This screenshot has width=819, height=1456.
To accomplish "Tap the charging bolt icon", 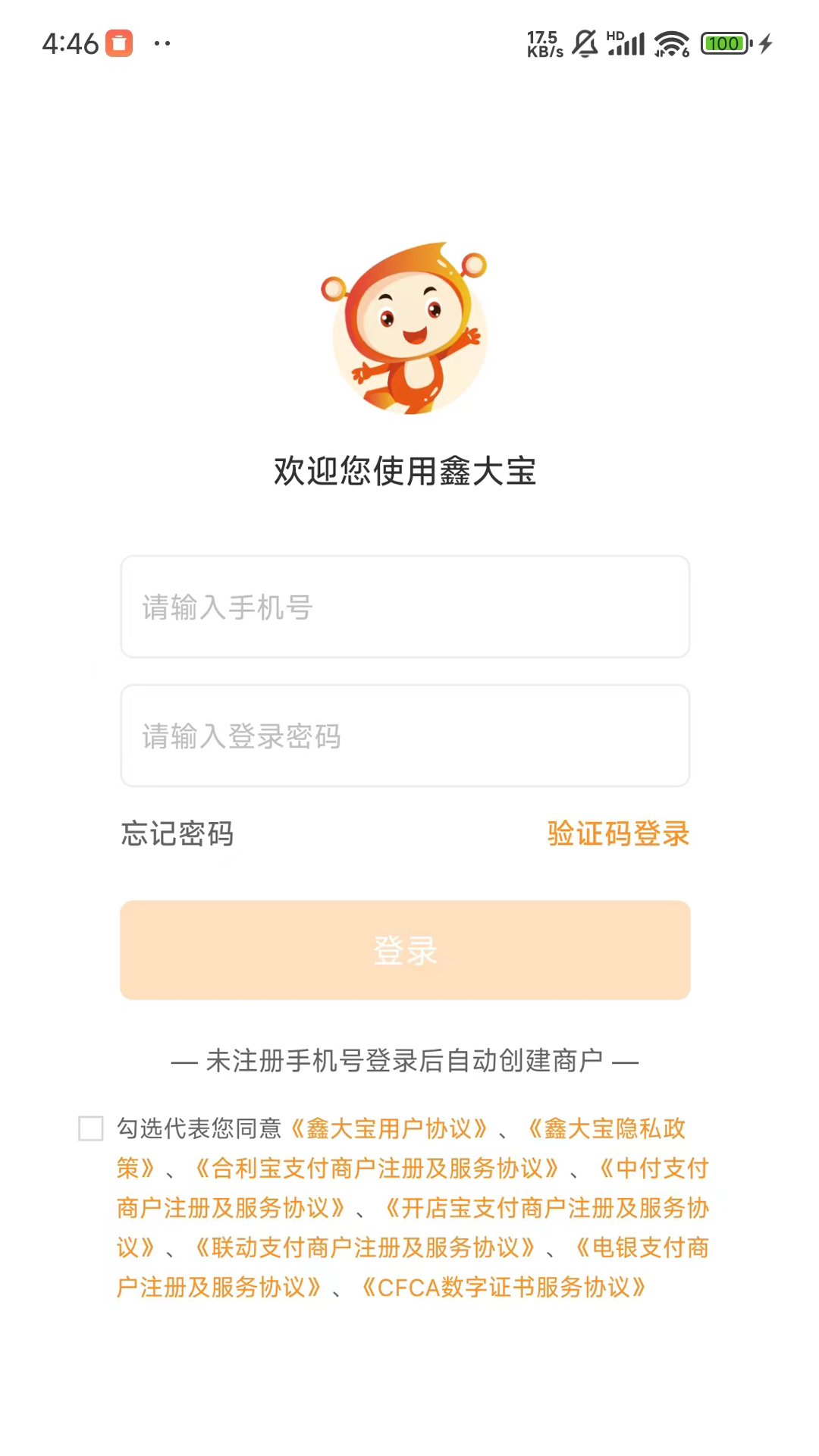I will point(764,43).
